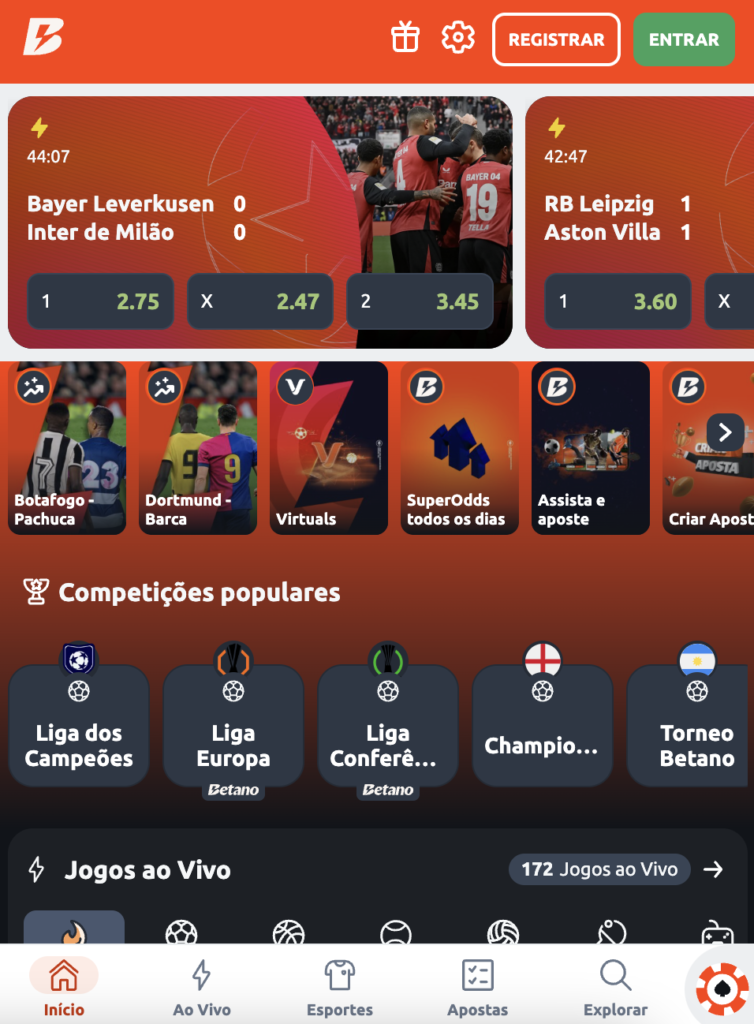Show next promo tiles with the arrow

coord(725,432)
